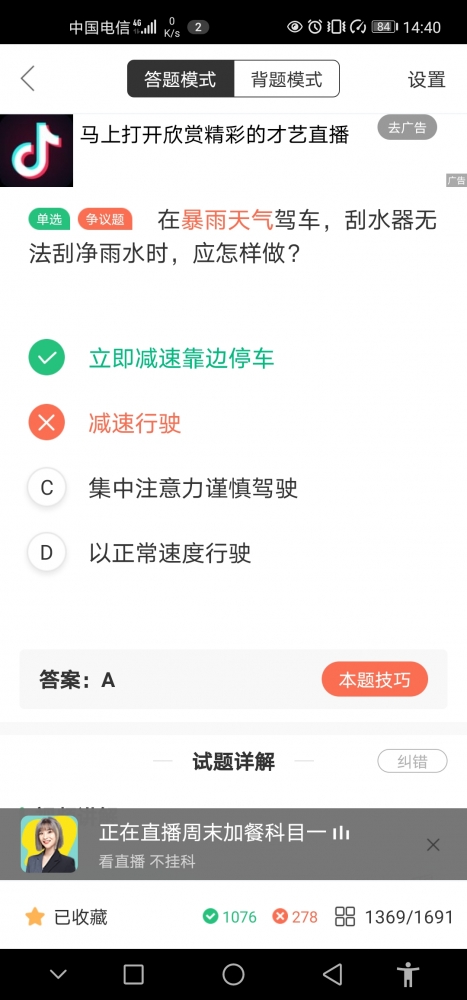Report an error via 纠错
Image resolution: width=467 pixels, height=1000 pixels.
tap(412, 761)
